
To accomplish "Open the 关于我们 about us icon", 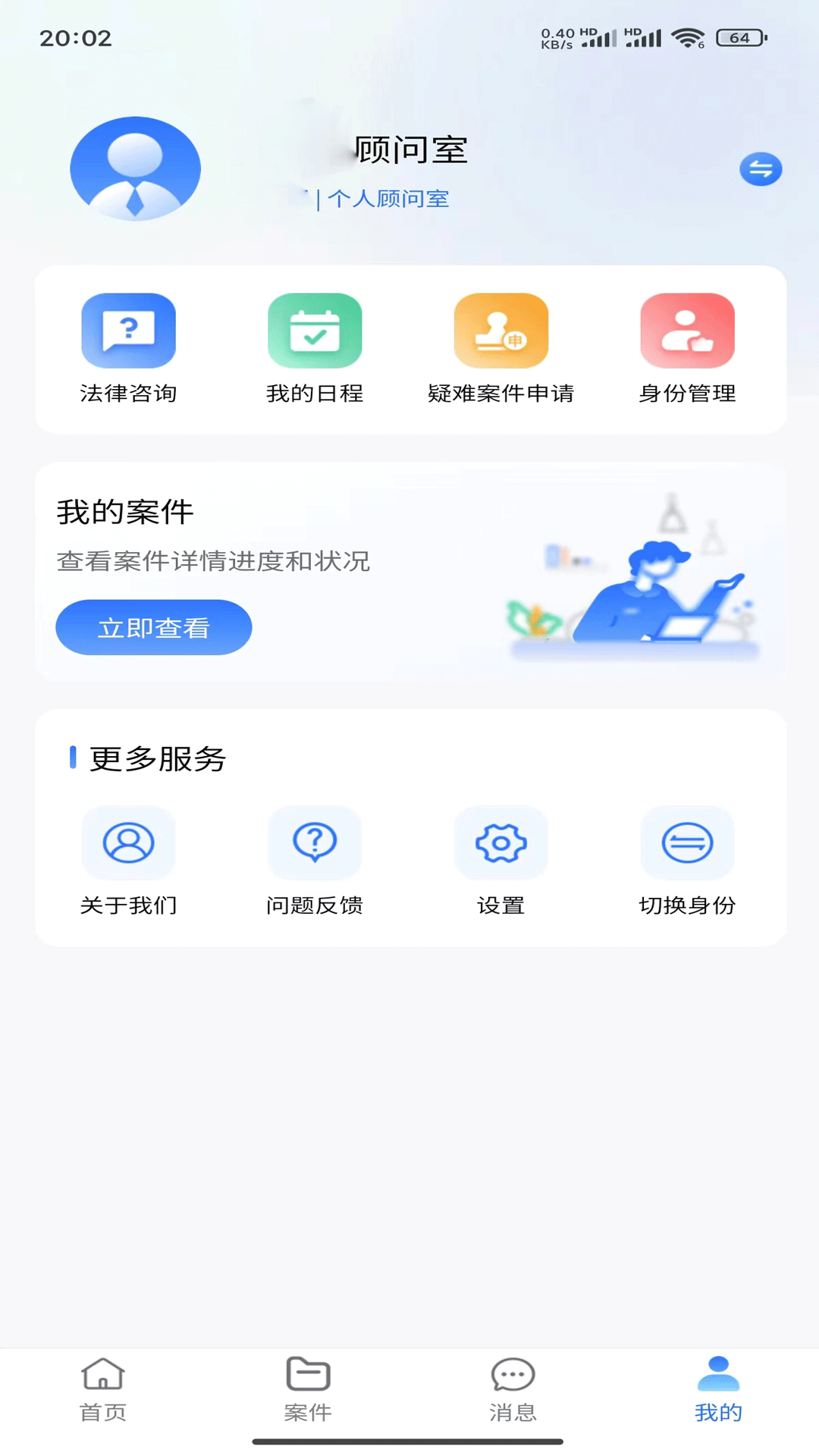I will click(128, 843).
